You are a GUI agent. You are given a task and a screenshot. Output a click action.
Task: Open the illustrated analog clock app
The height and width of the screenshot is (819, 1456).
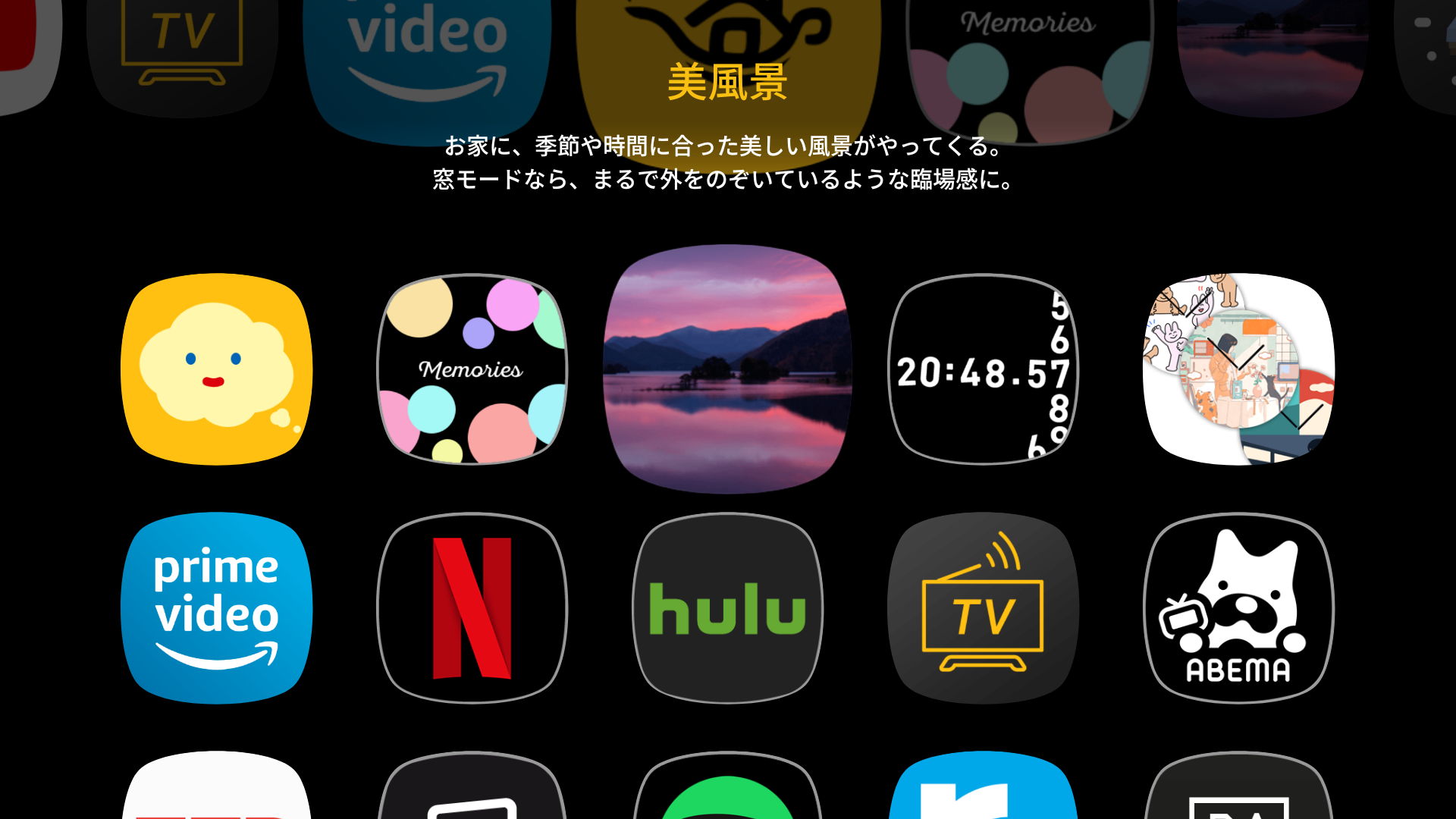[1238, 369]
